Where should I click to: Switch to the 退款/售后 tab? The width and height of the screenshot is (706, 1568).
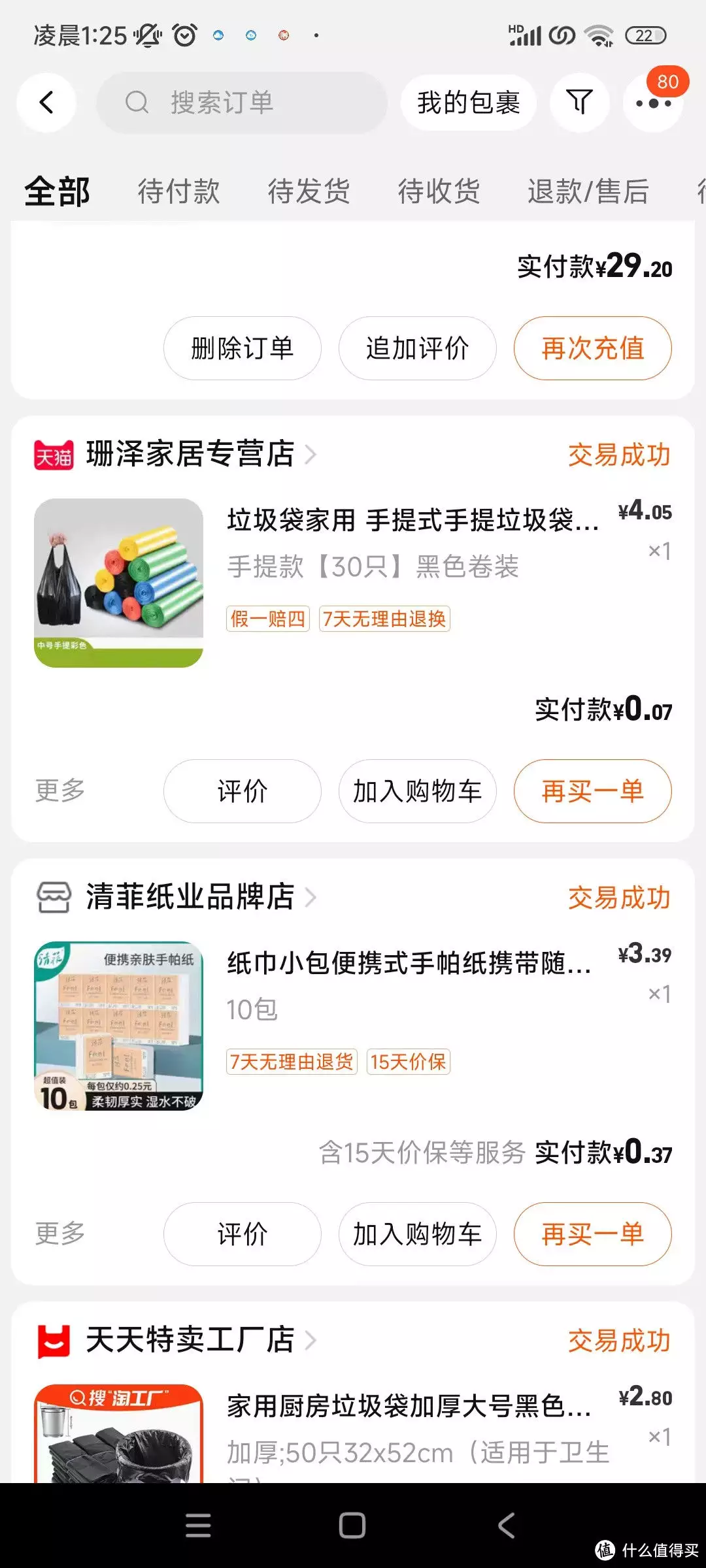coord(588,191)
